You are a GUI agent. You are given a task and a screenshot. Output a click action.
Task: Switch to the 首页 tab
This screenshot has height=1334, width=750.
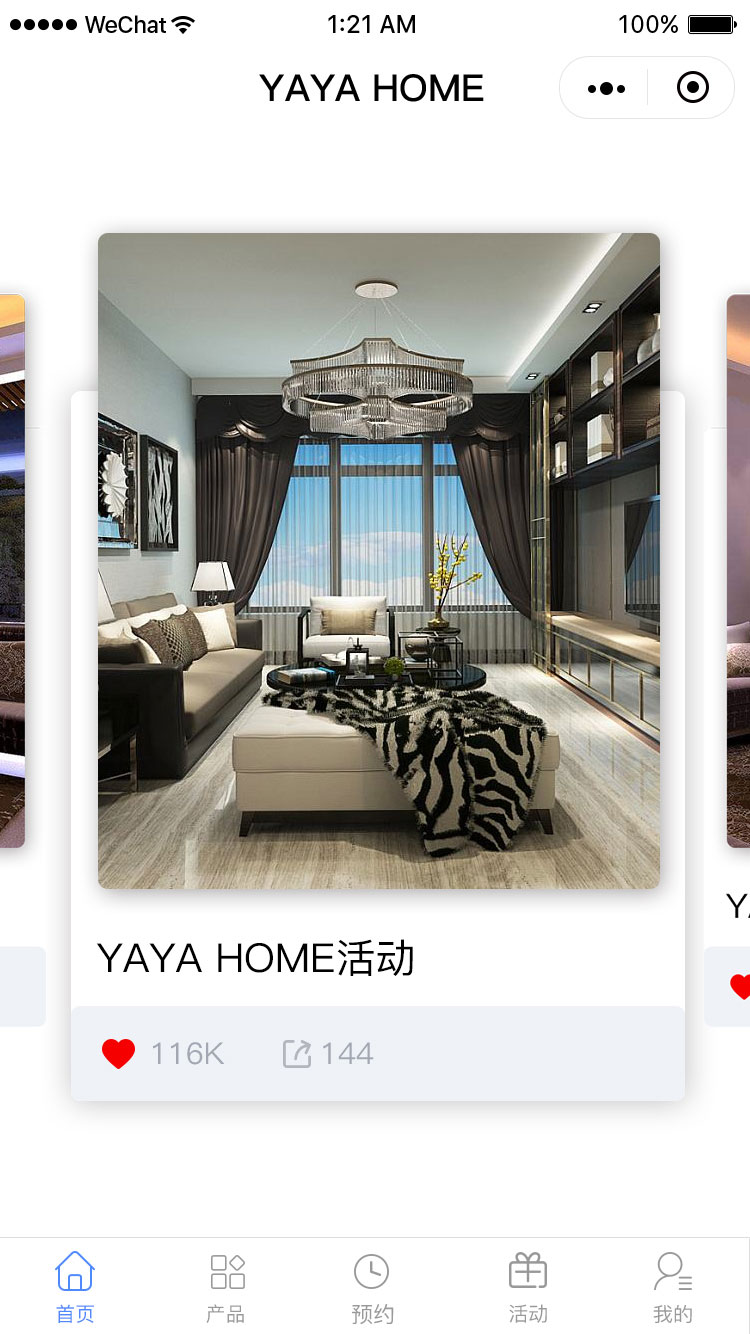[75, 1286]
